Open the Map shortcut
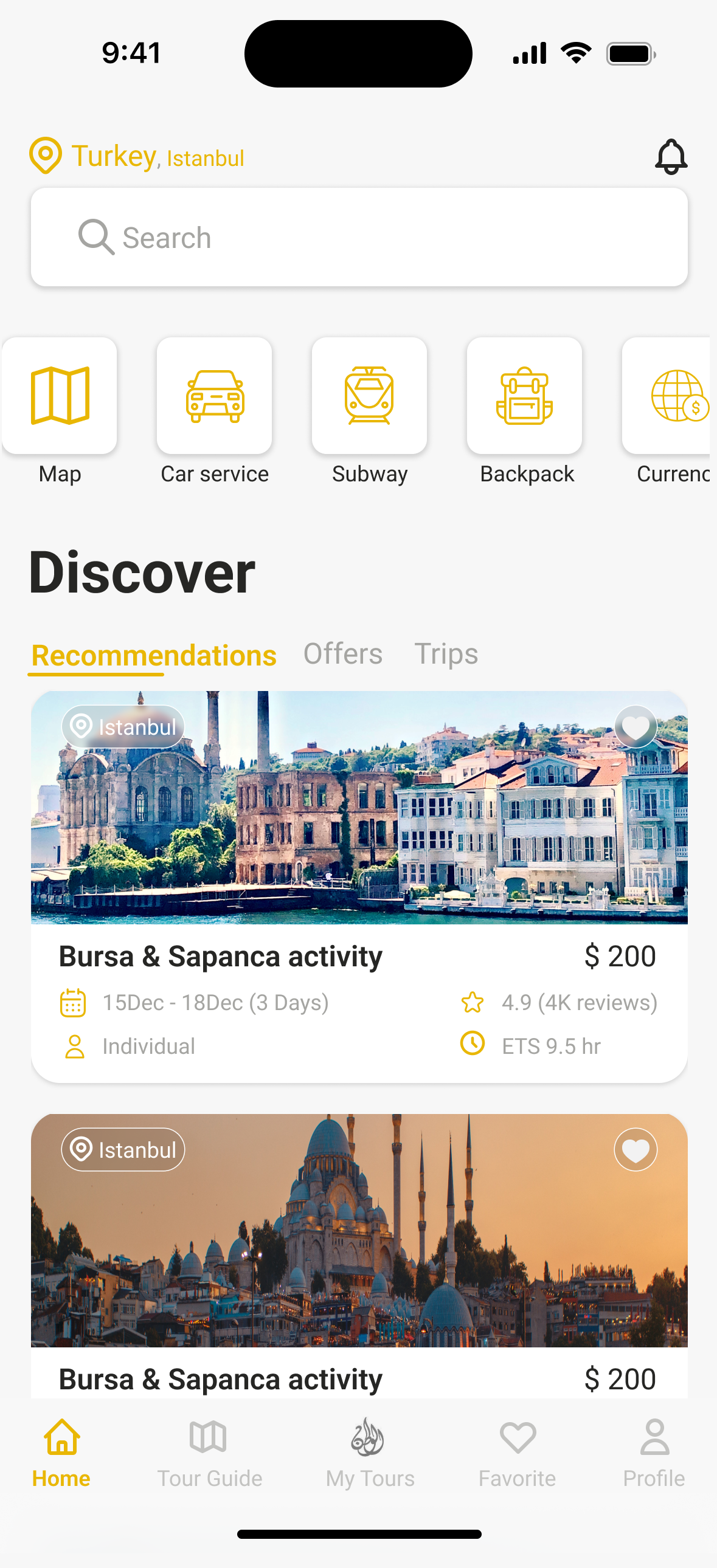Screen dimensions: 717x1568 click(x=60, y=411)
